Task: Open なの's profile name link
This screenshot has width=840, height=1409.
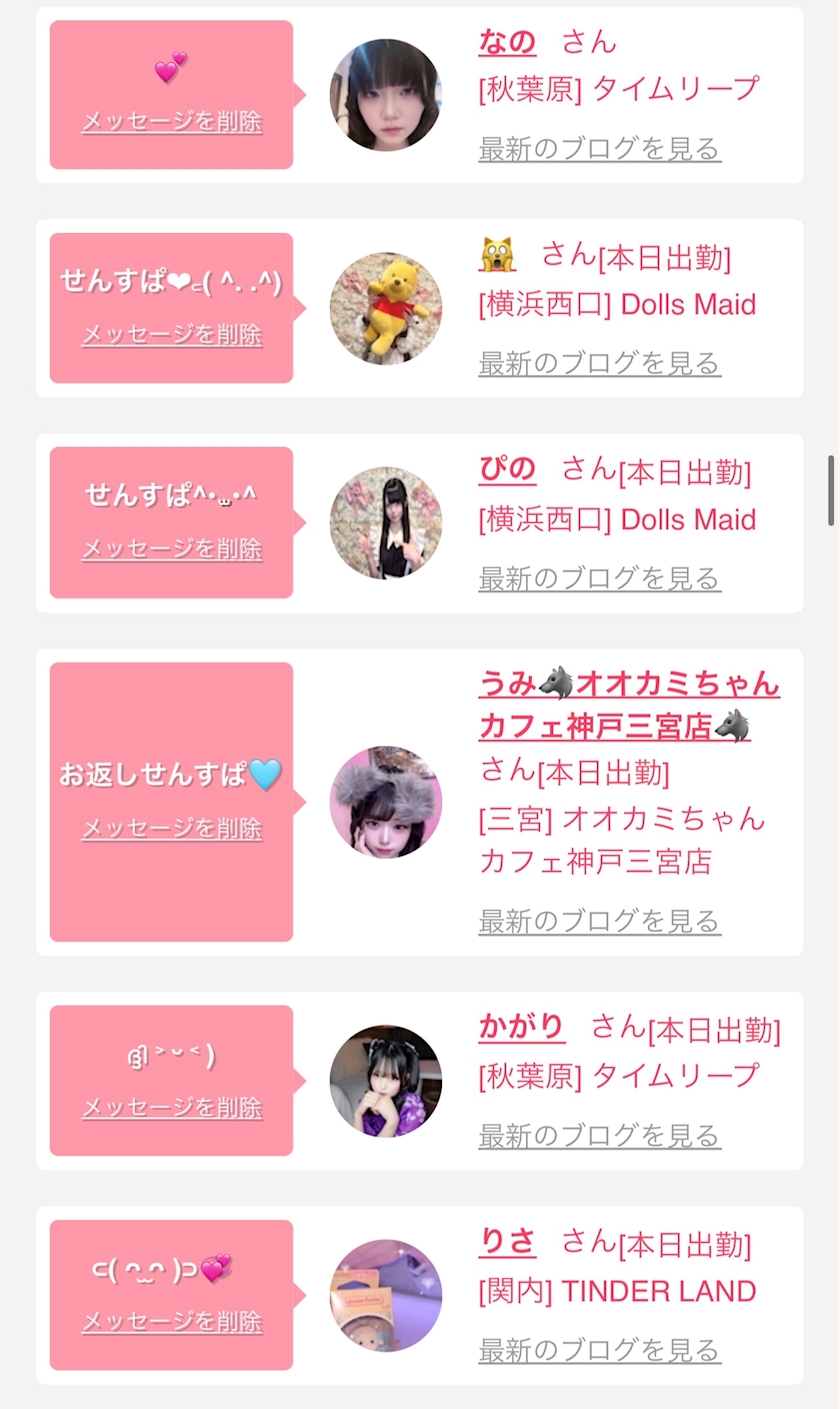Action: coord(507,42)
